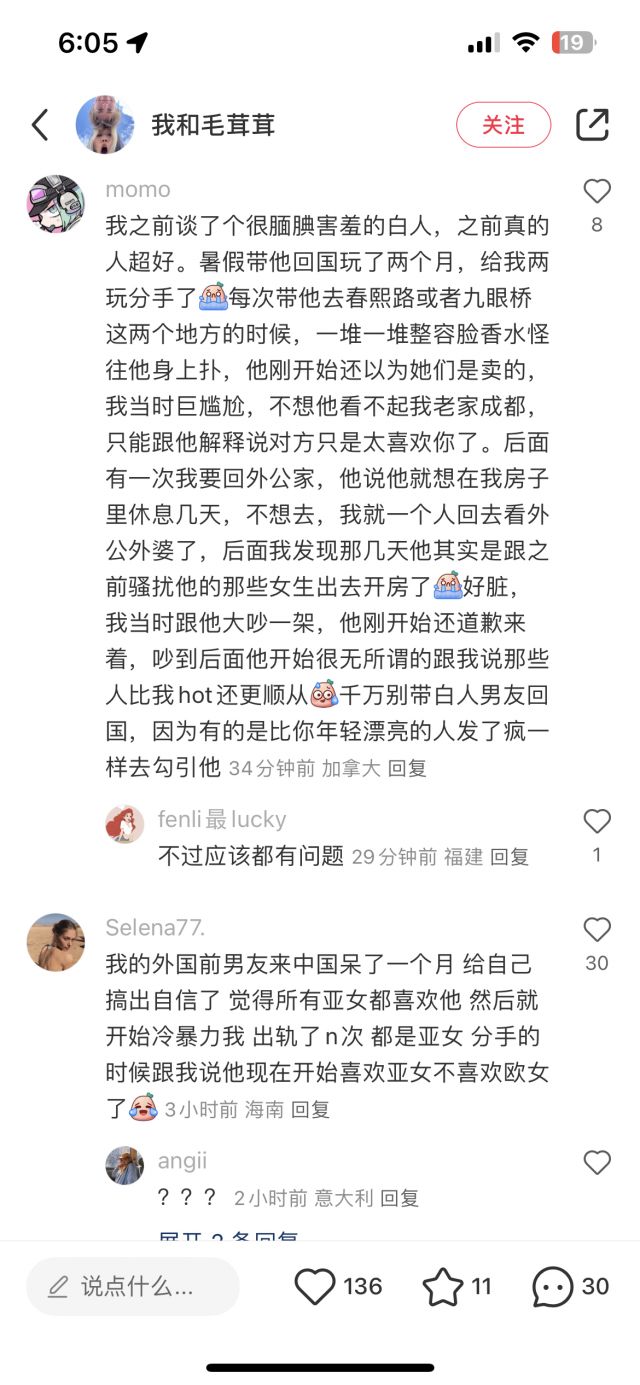Reply to momo's comment
Image resolution: width=640 pixels, height=1385 pixels.
(x=407, y=769)
